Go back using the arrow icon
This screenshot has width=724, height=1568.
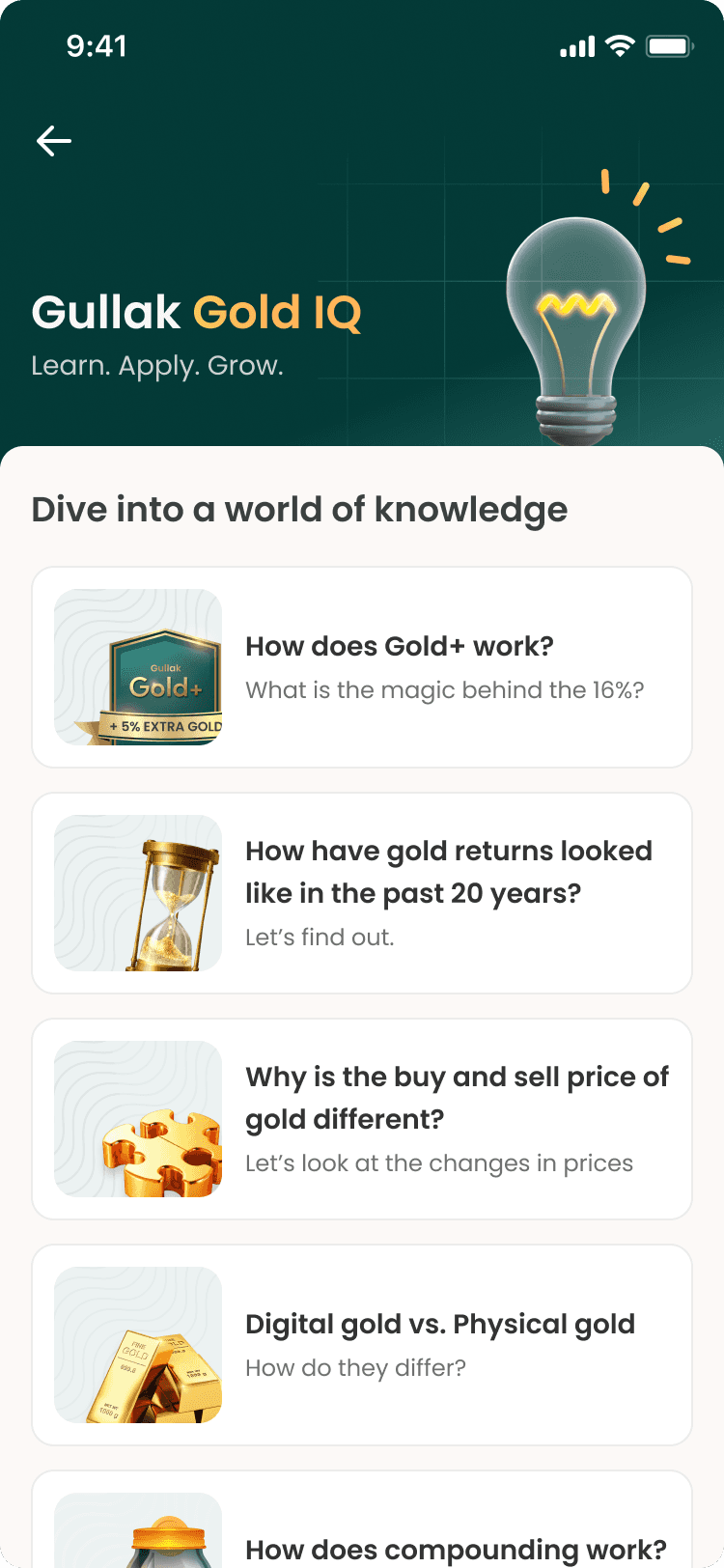[54, 141]
